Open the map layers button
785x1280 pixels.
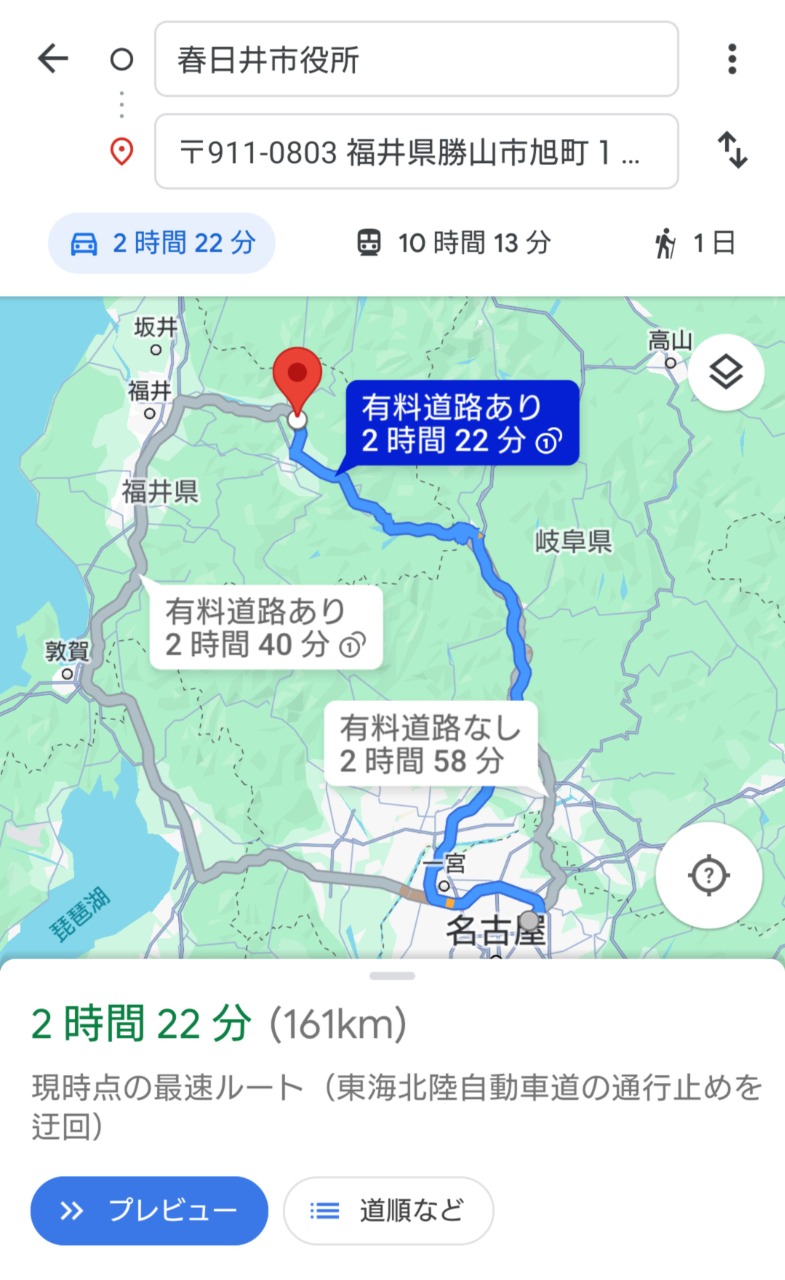click(x=726, y=373)
